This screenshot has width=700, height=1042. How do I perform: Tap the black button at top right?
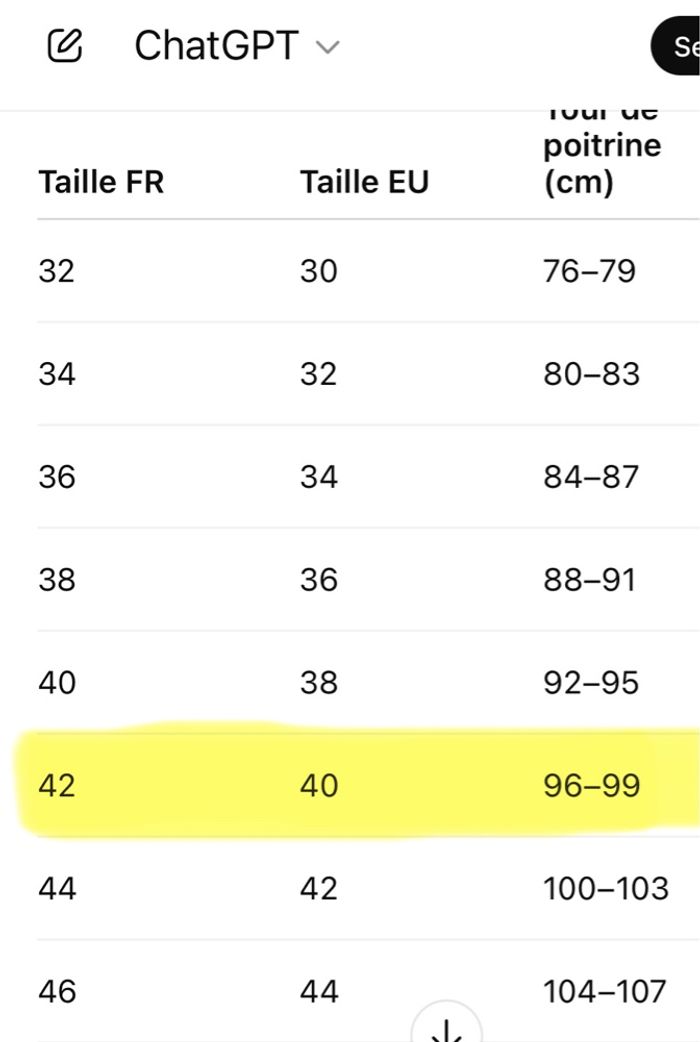click(677, 46)
